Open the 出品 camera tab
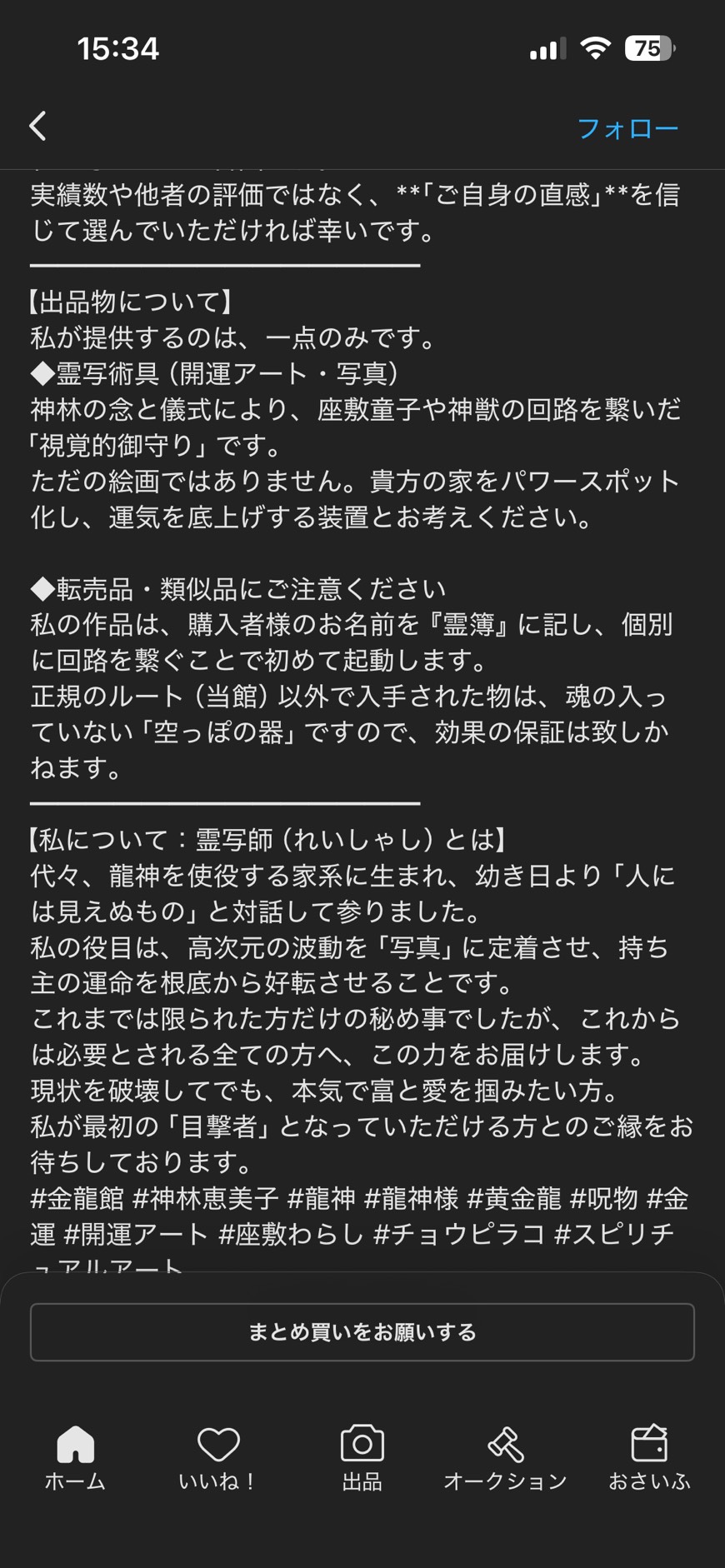725x1568 pixels. tap(362, 1456)
